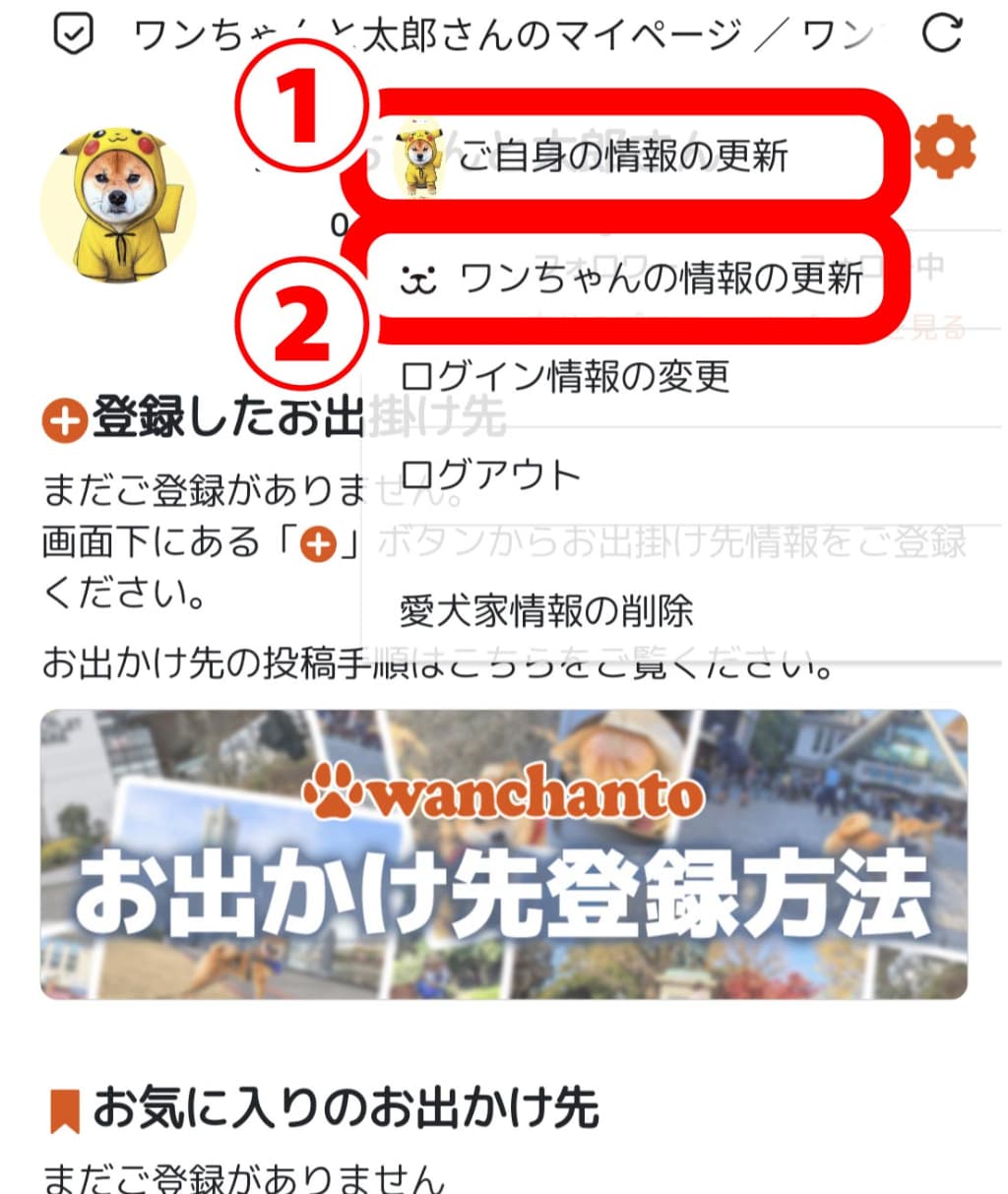Choose ログアウト from the dropdown

pyautogui.click(x=491, y=475)
